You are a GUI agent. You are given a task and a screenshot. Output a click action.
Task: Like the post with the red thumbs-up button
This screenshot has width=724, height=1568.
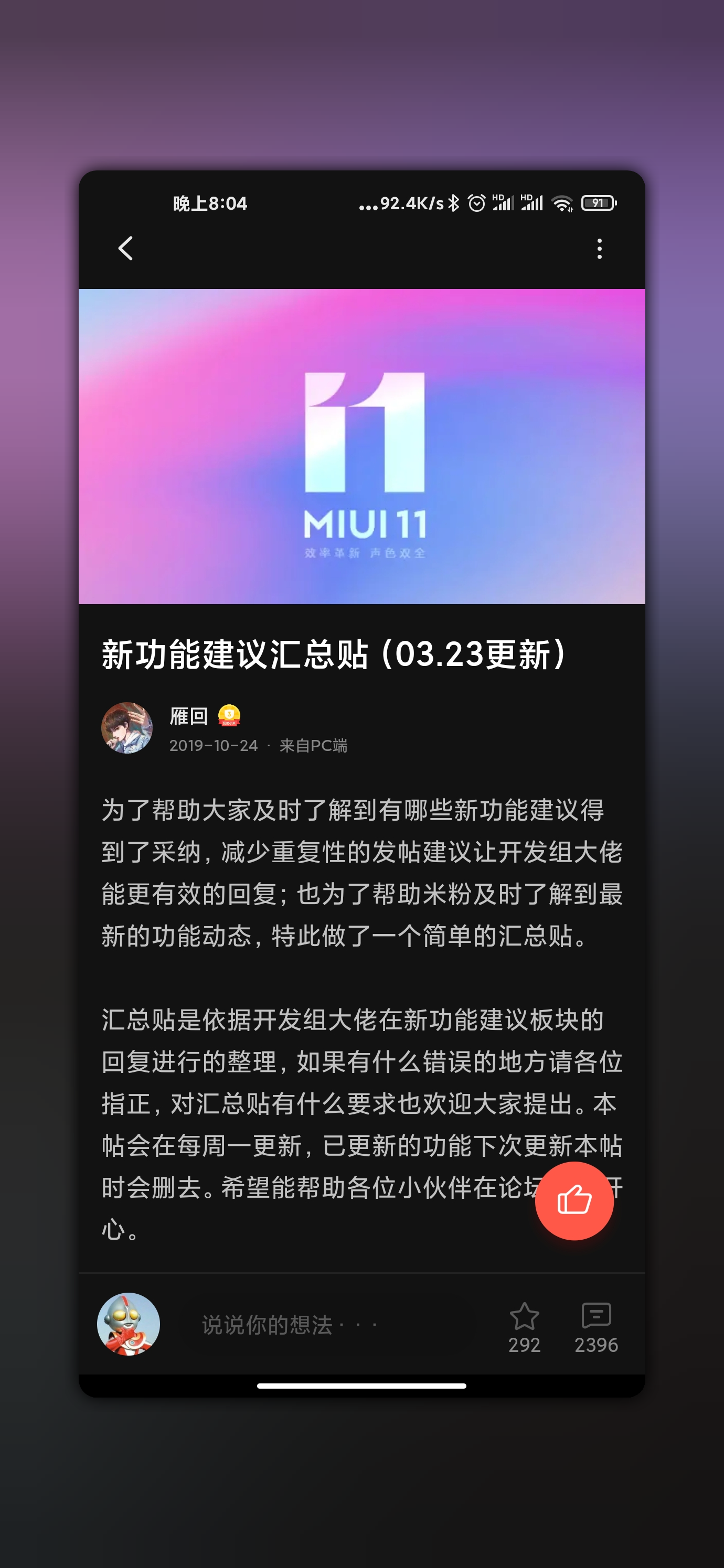[575, 1201]
